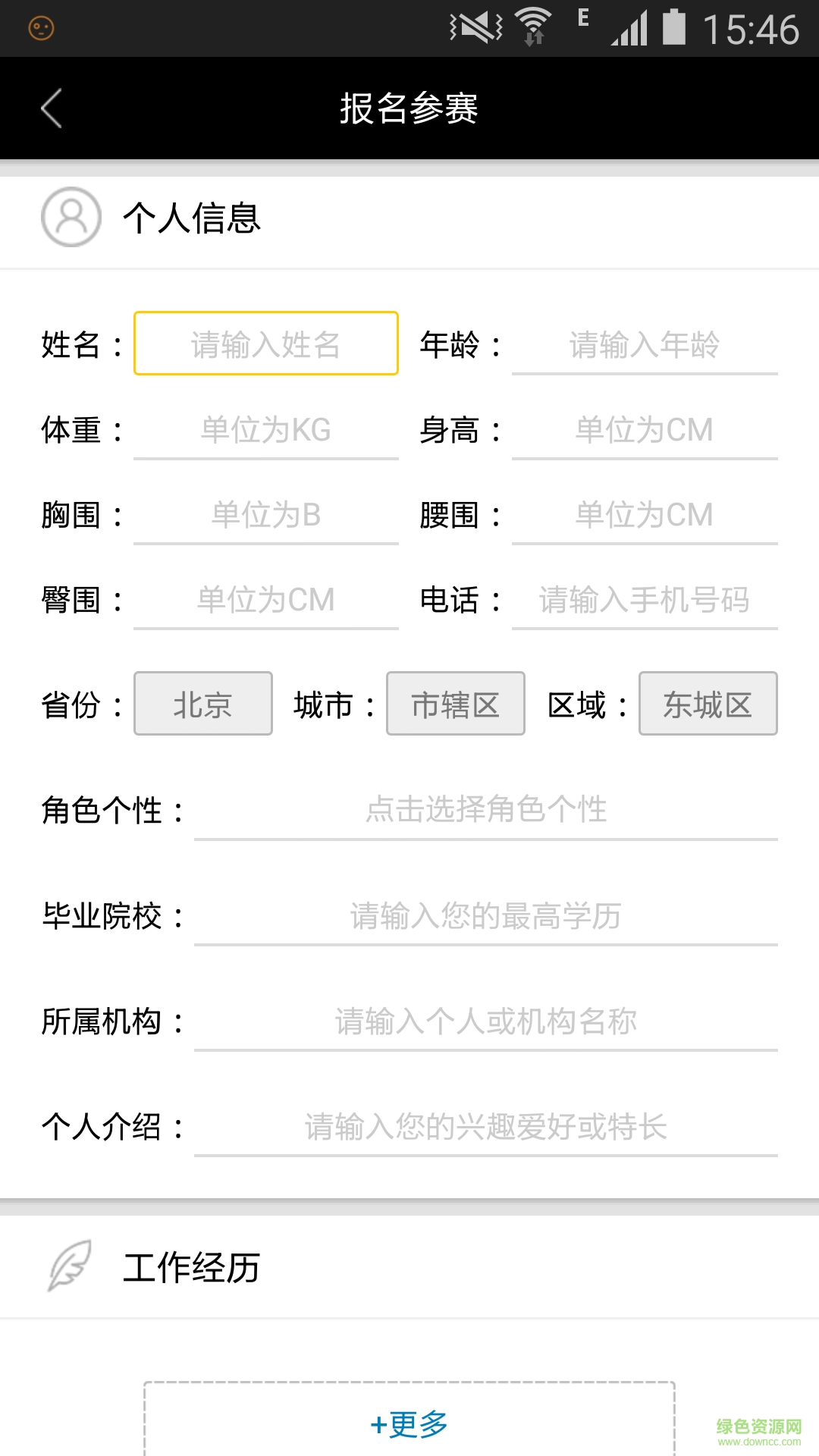Viewport: 819px width, 1456px height.
Task: Open the 省份 province dropdown showing 北京
Action: 202,704
